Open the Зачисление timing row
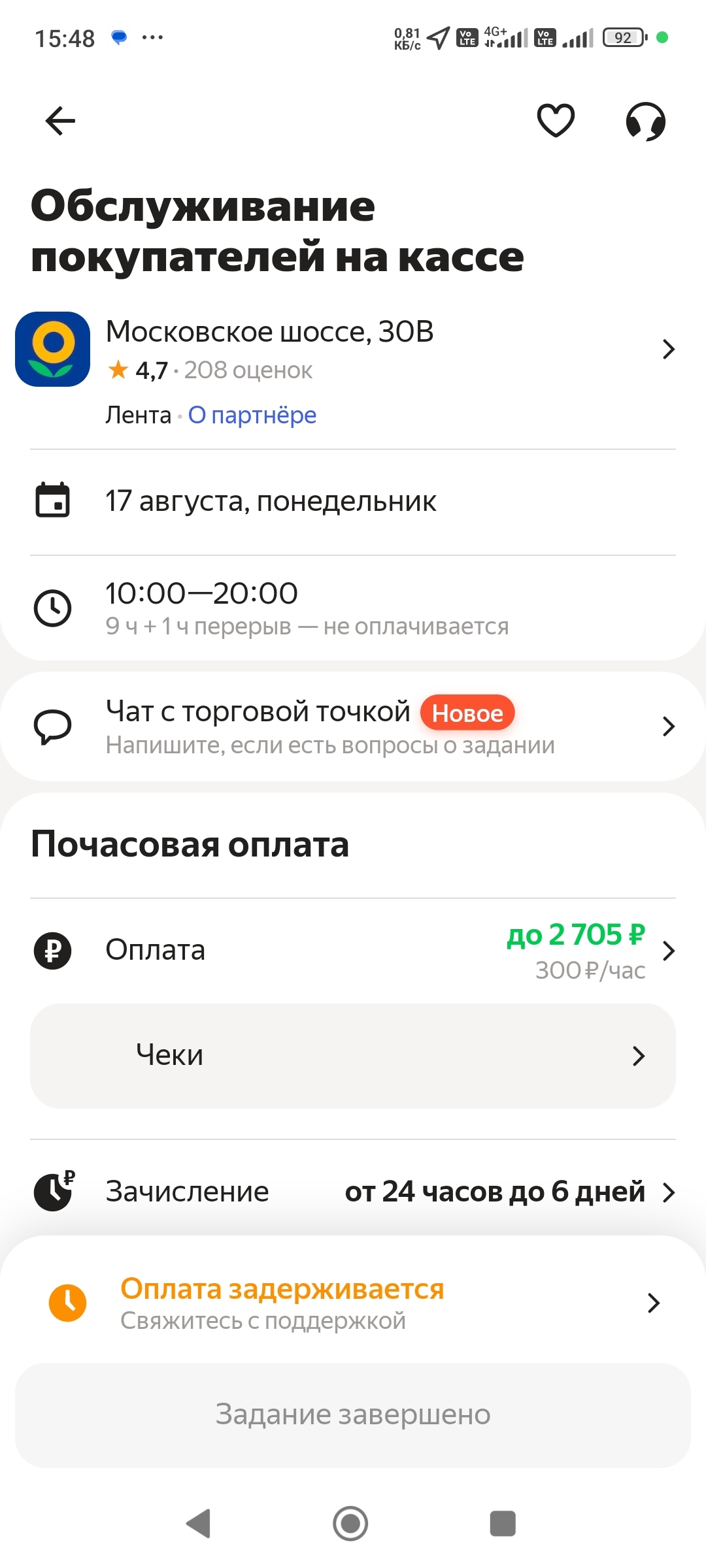This screenshot has height=1568, width=706. 353,1192
